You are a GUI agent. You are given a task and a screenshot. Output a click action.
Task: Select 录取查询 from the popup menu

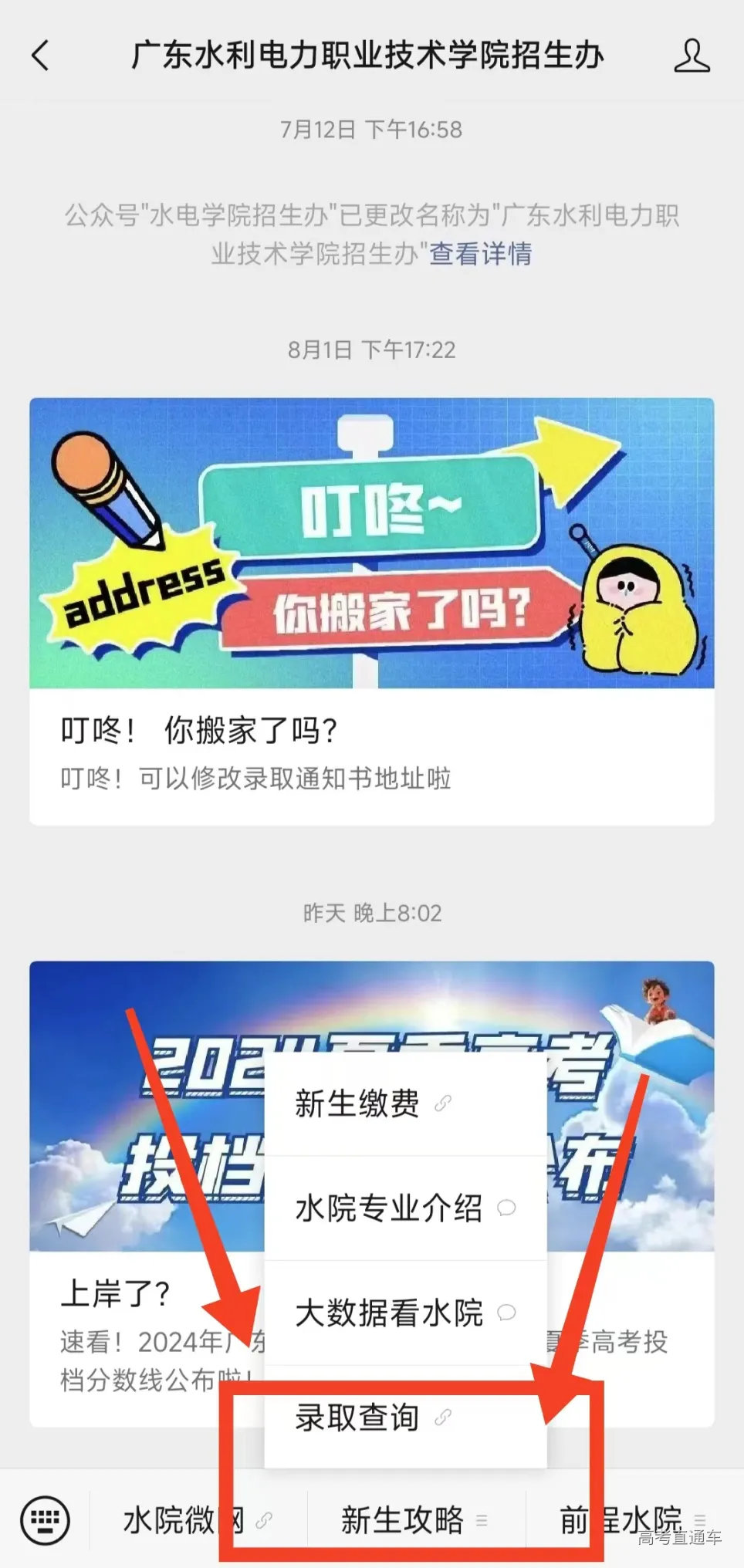pos(357,1417)
